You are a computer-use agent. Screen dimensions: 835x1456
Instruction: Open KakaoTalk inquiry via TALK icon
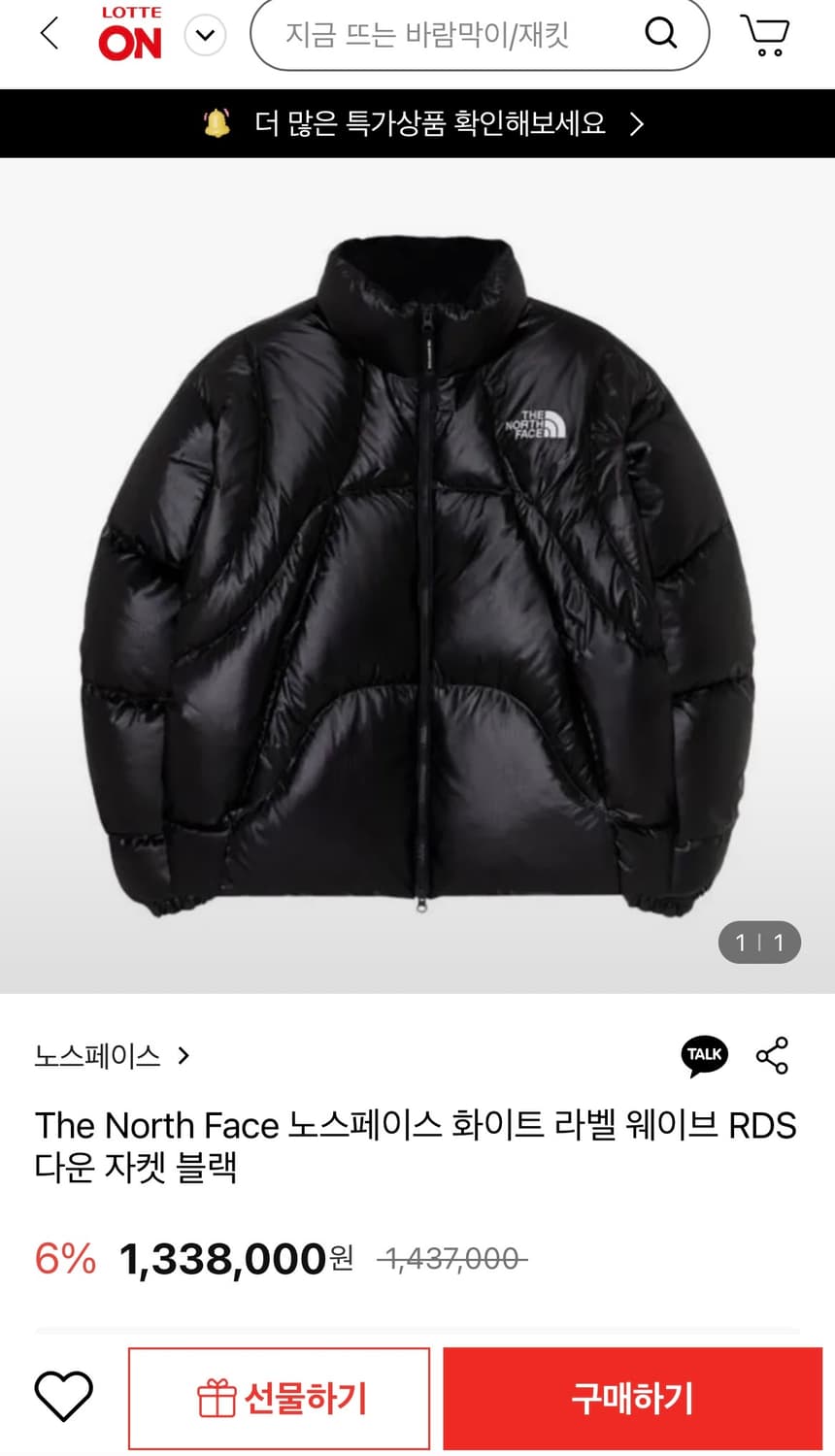[704, 1053]
